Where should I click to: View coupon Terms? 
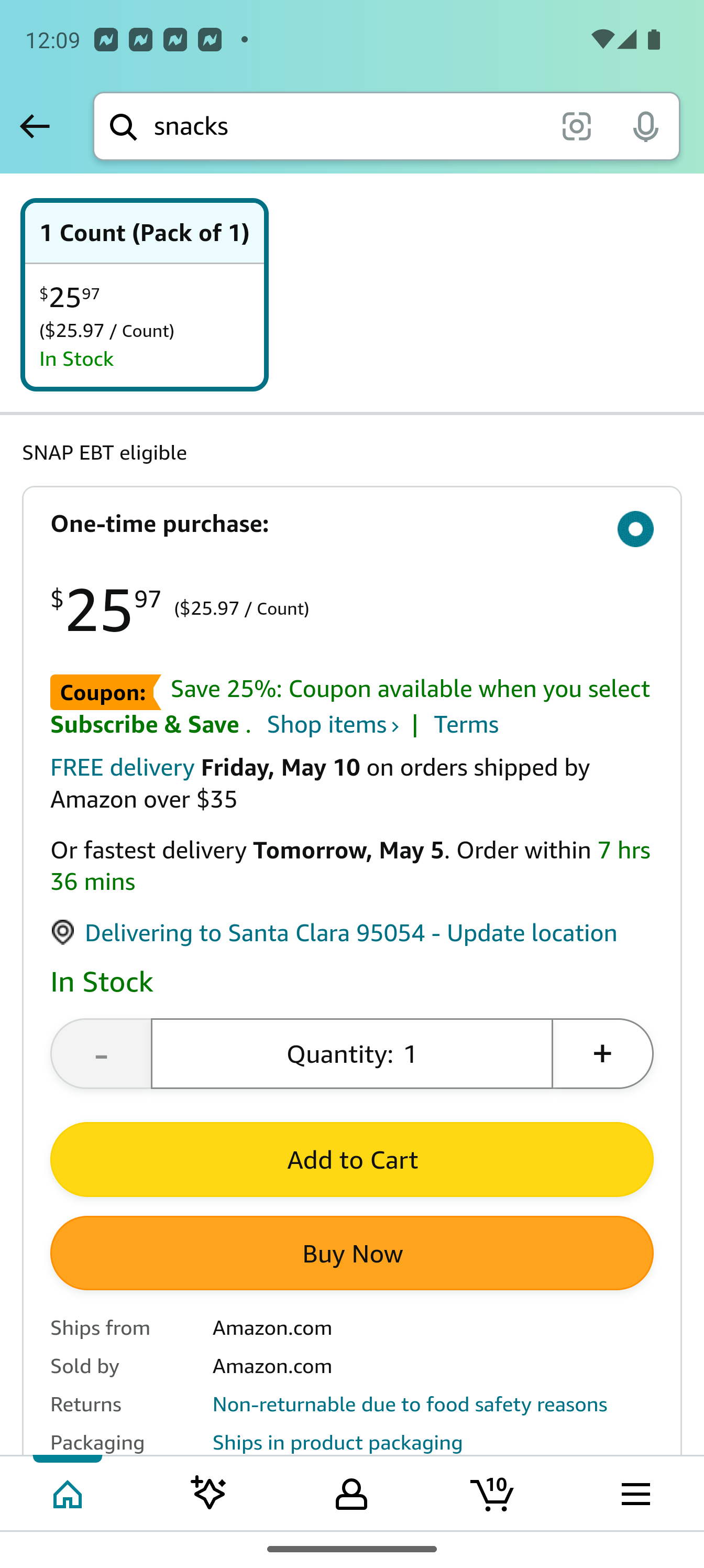pyautogui.click(x=466, y=725)
